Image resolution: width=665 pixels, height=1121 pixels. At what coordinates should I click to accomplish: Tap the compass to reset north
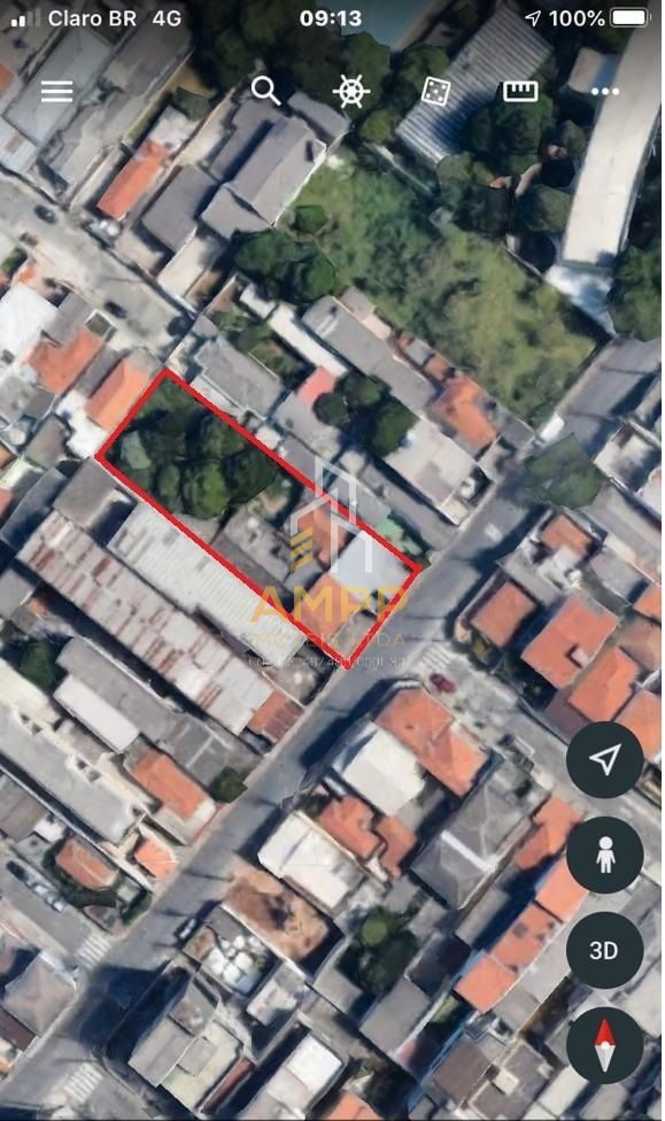(x=605, y=1045)
